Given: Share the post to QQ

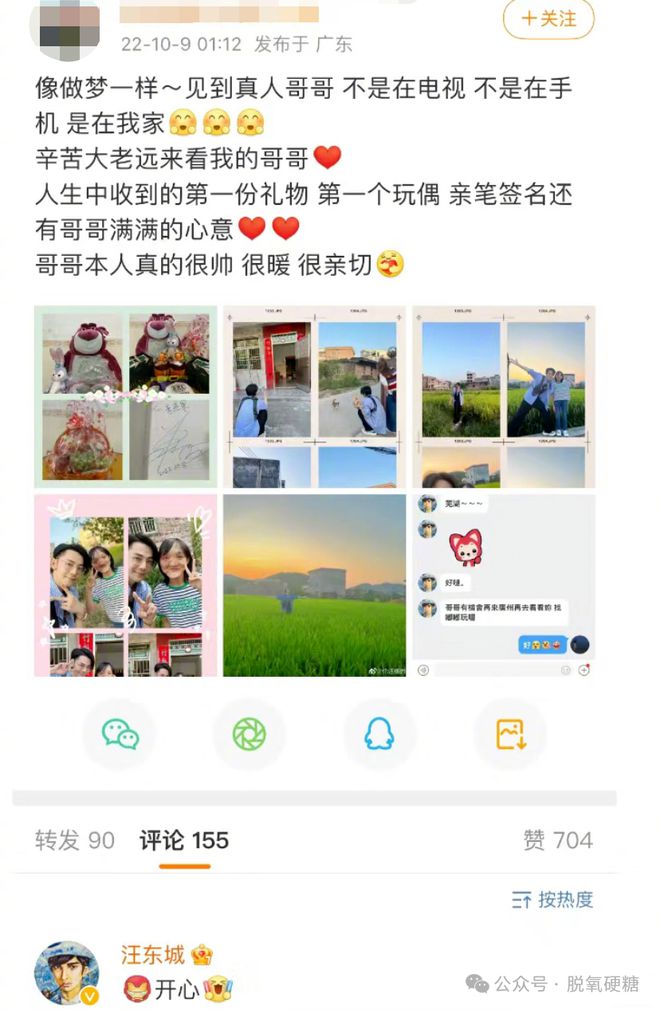Looking at the screenshot, I should point(379,735).
